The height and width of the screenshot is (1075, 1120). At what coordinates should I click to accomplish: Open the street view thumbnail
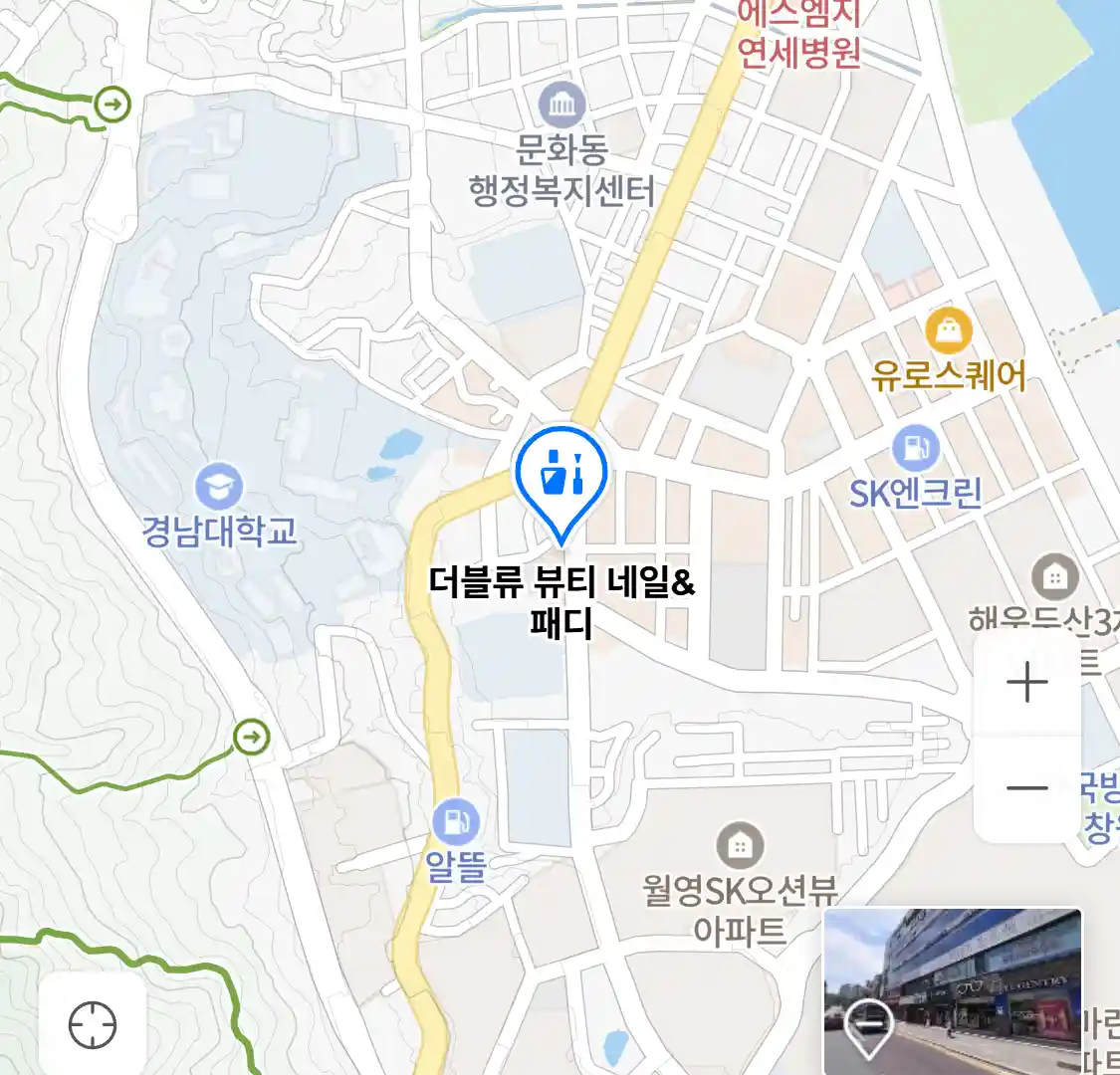953,989
